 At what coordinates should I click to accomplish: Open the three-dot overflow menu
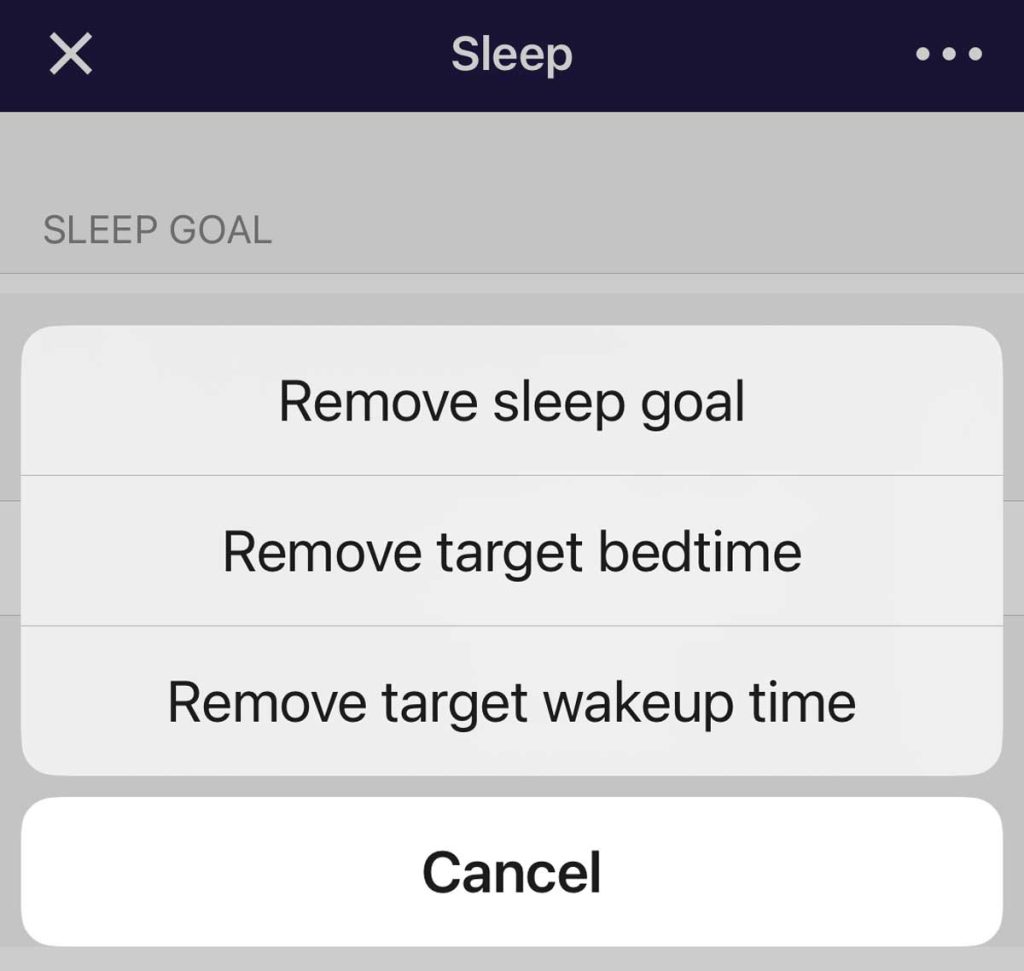tap(949, 54)
